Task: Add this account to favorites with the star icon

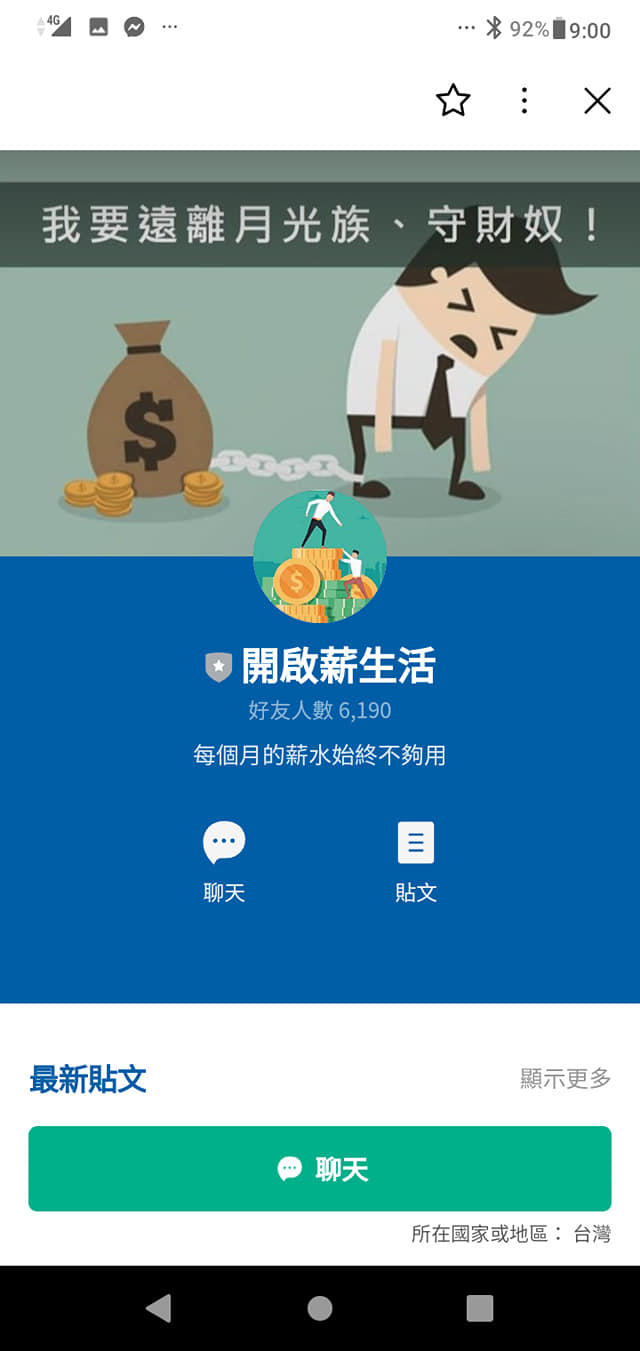Action: coord(453,100)
